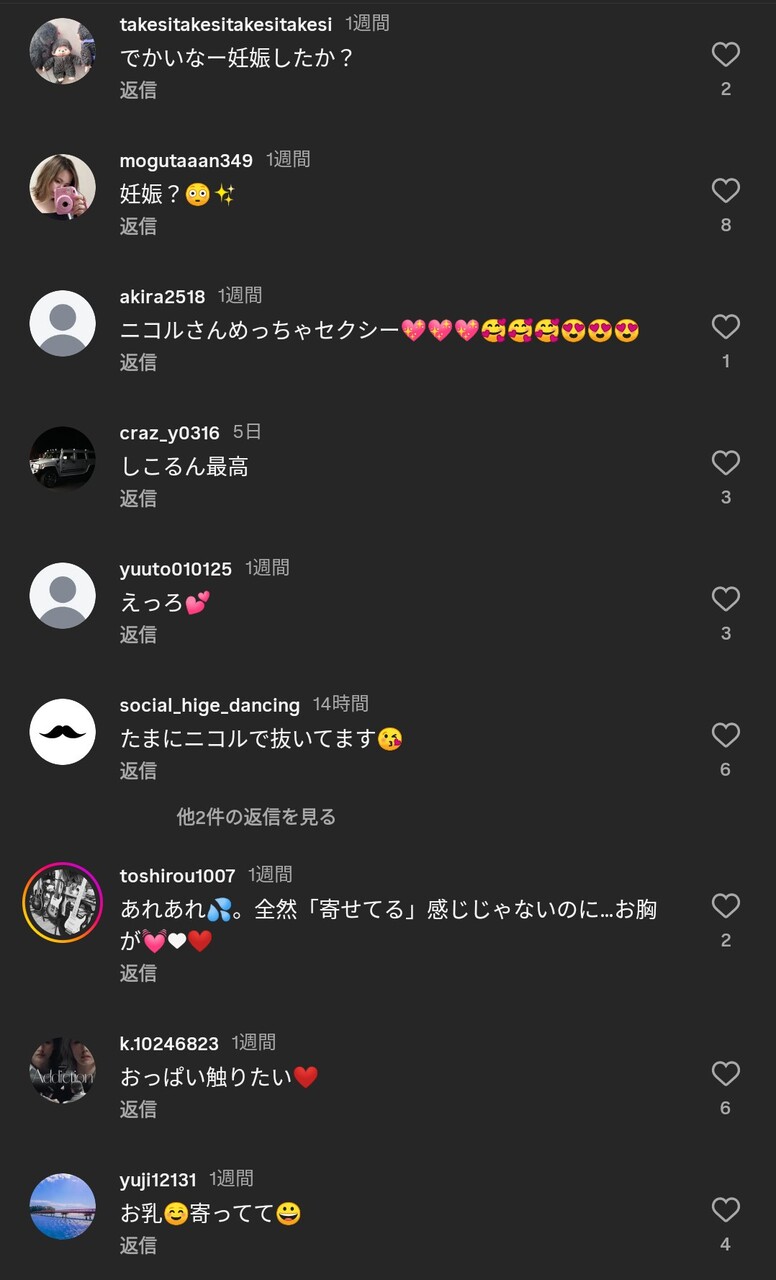Viewport: 776px width, 1280px height.
Task: Like the comment from craz_y0316
Action: coord(725,463)
